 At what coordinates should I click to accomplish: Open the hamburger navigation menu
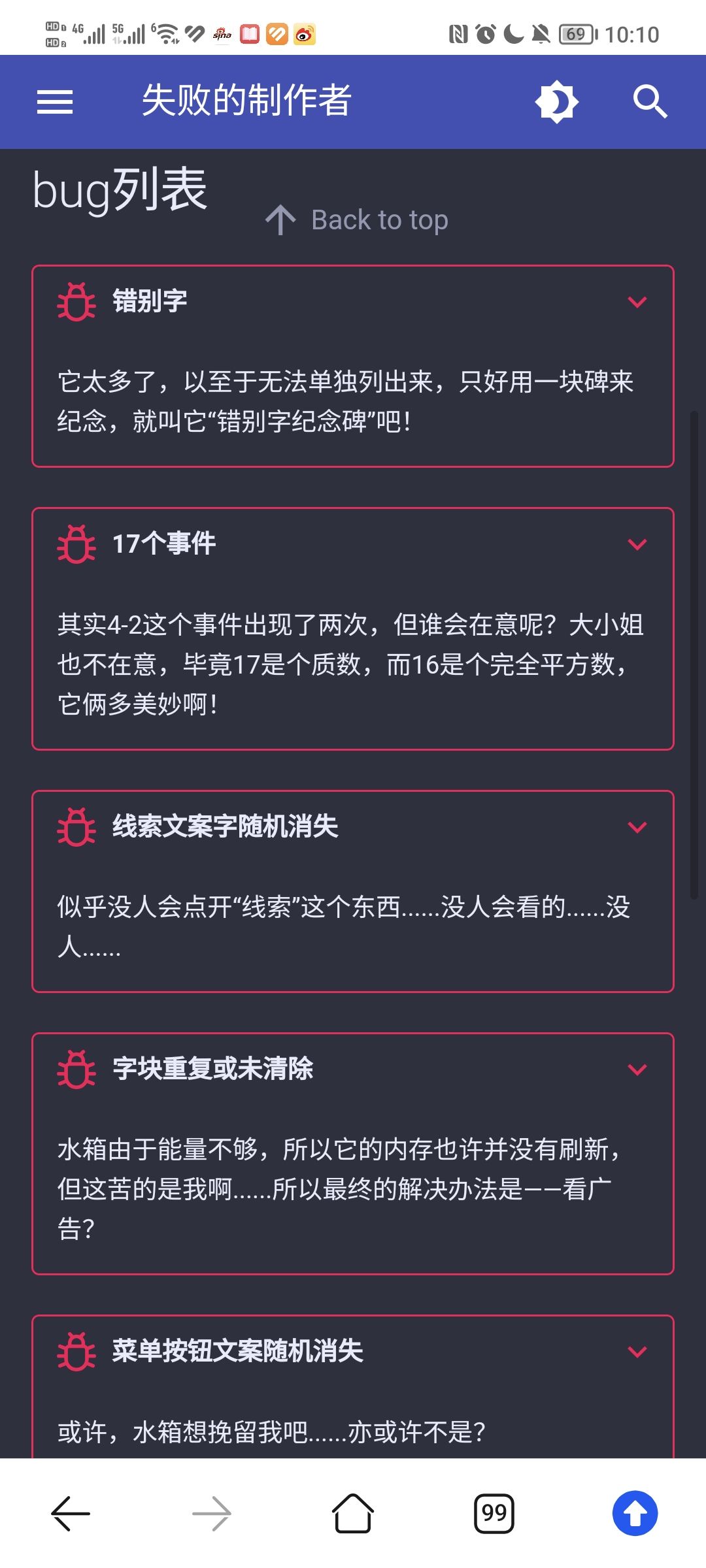55,101
